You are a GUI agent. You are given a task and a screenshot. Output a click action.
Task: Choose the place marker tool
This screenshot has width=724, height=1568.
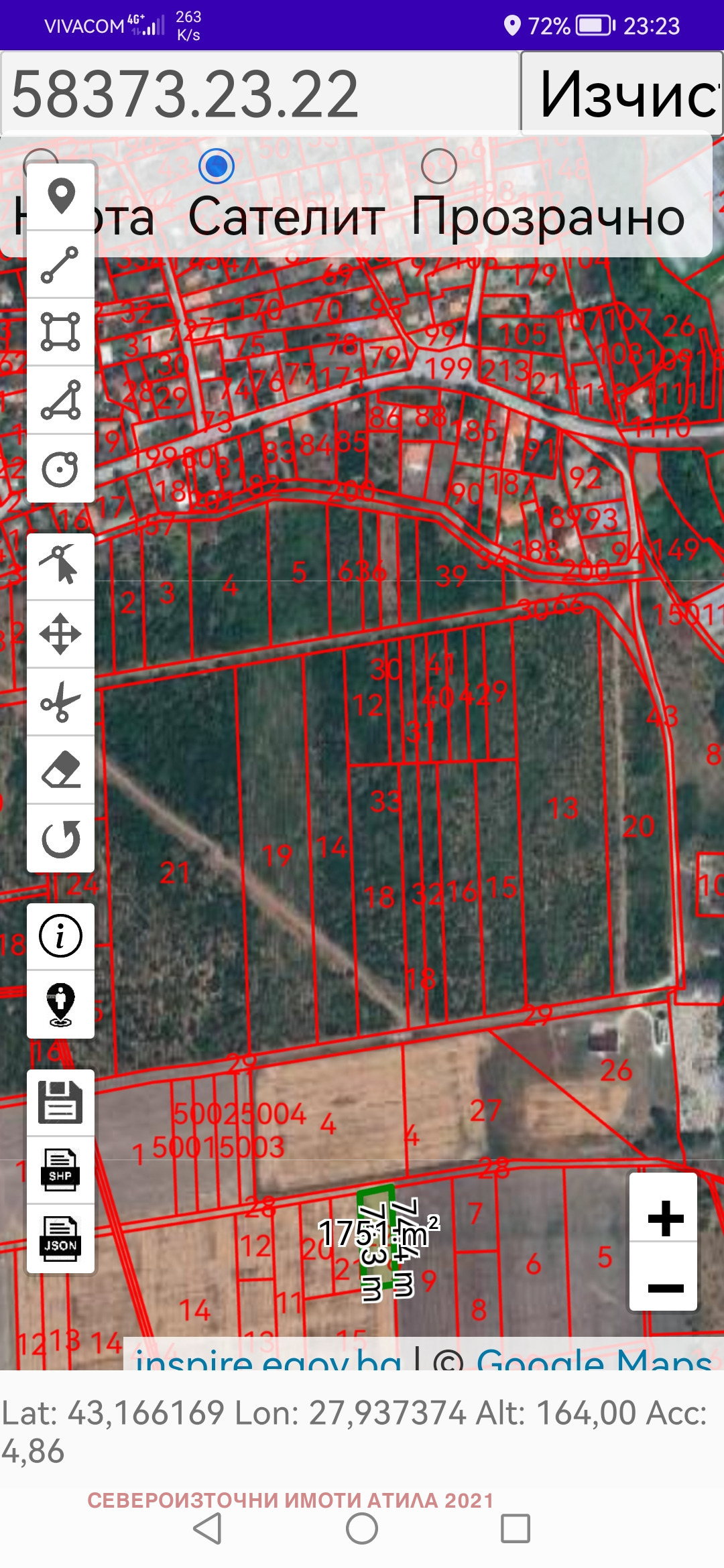click(x=60, y=197)
